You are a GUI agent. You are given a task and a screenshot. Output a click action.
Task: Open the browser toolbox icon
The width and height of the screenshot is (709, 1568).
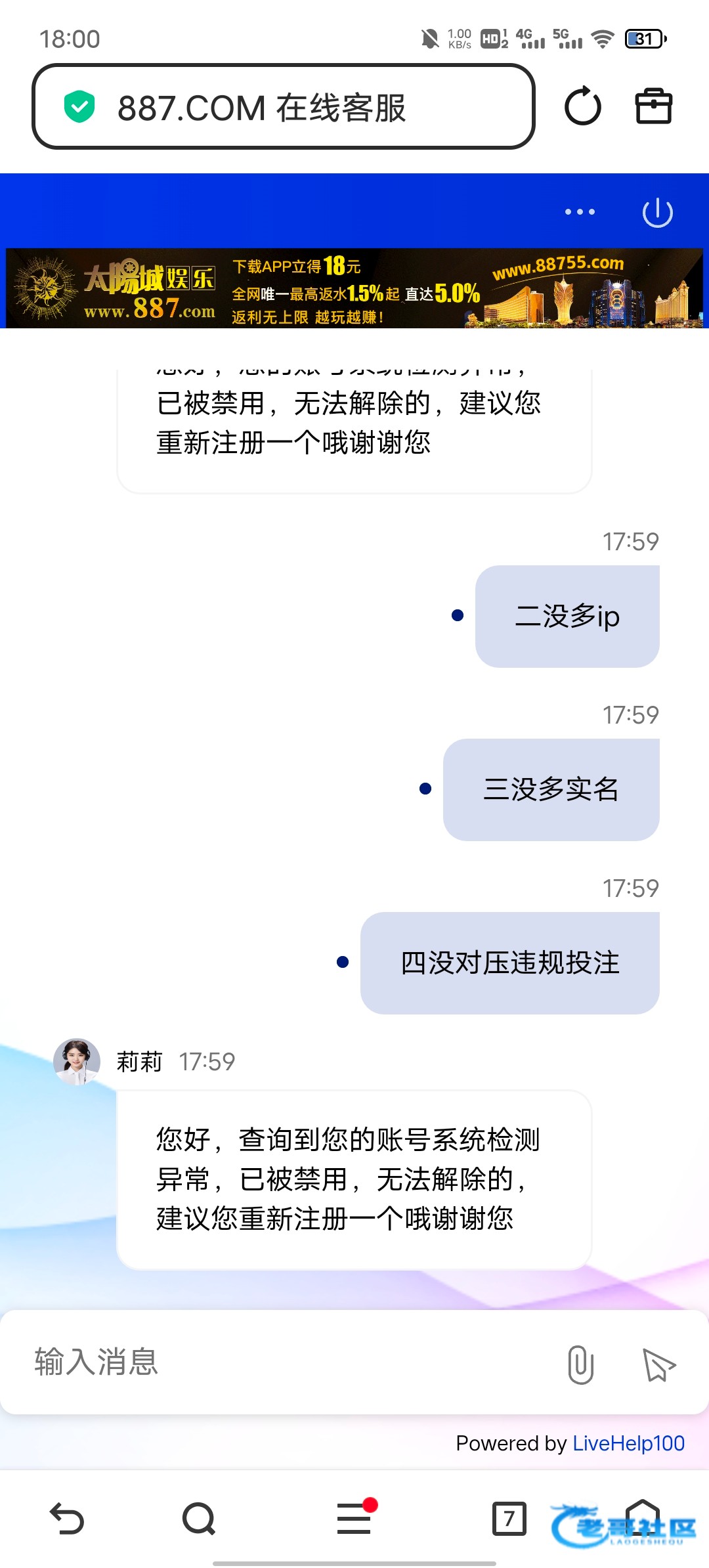[654, 106]
